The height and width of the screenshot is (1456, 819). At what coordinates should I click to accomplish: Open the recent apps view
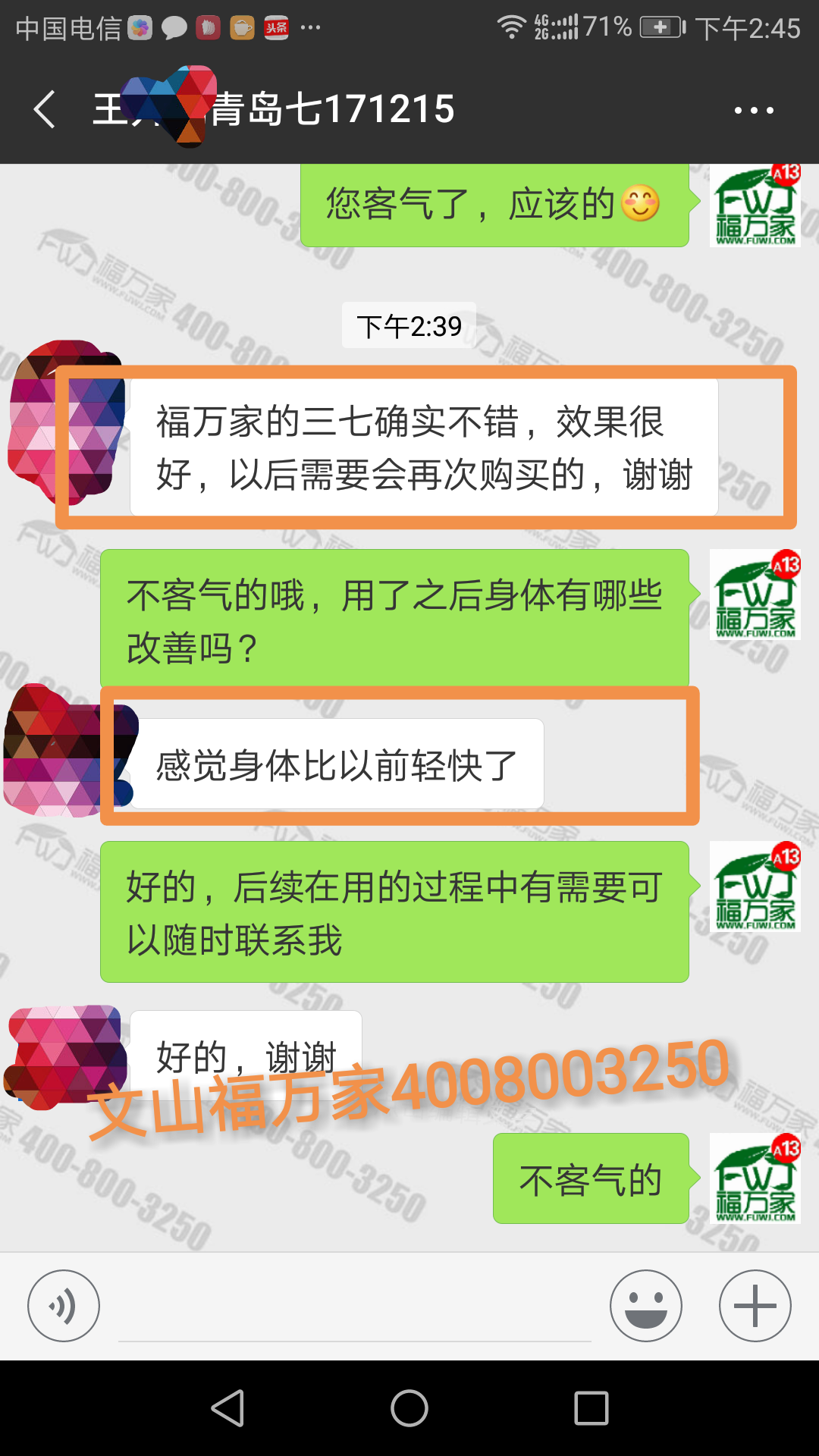tap(591, 1408)
